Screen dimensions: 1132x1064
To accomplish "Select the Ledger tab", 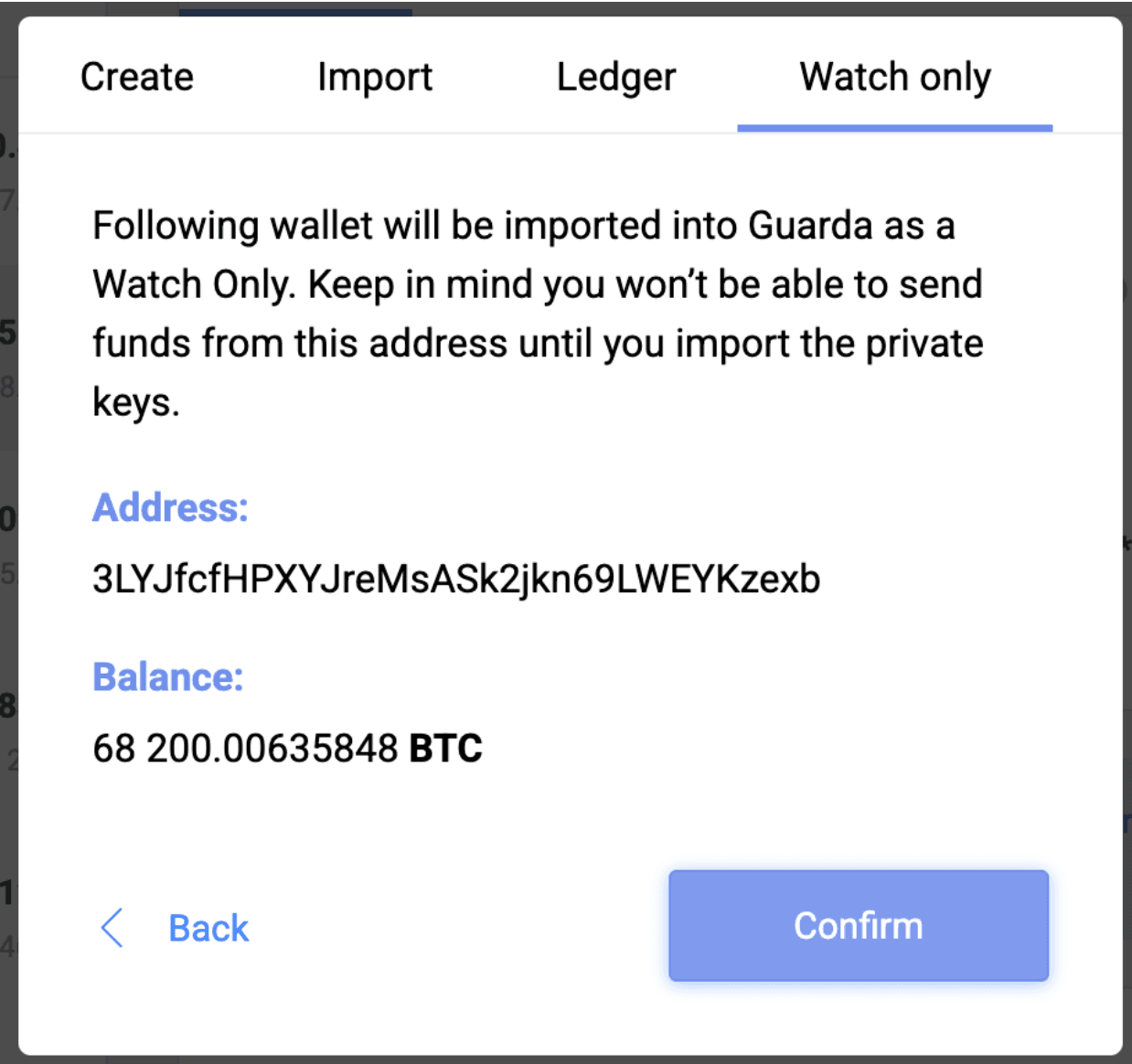I will [x=616, y=78].
